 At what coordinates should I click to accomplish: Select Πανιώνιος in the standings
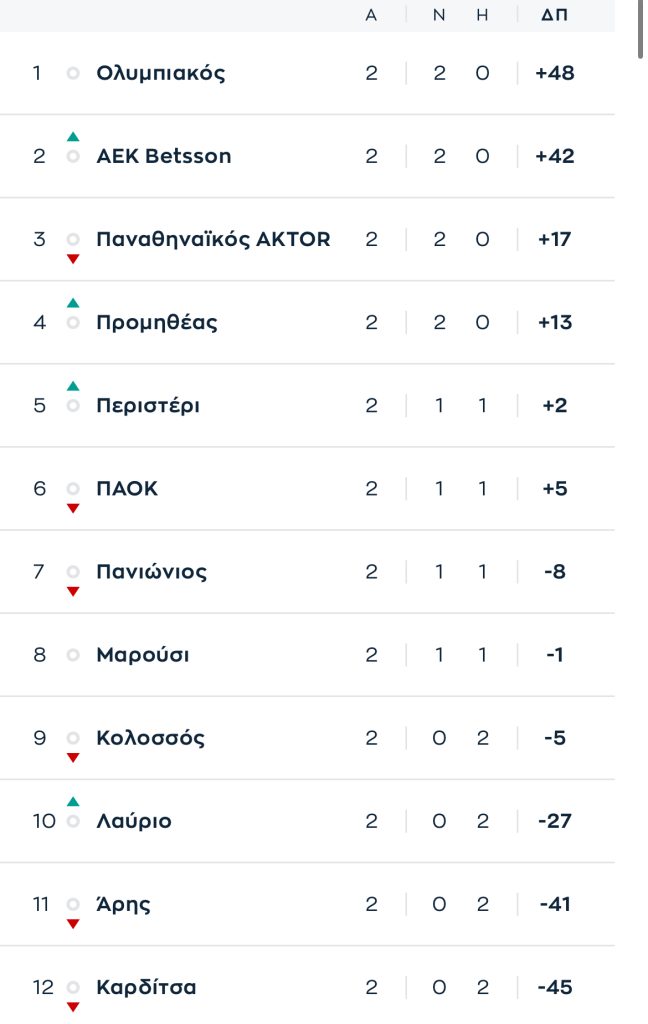click(x=152, y=572)
